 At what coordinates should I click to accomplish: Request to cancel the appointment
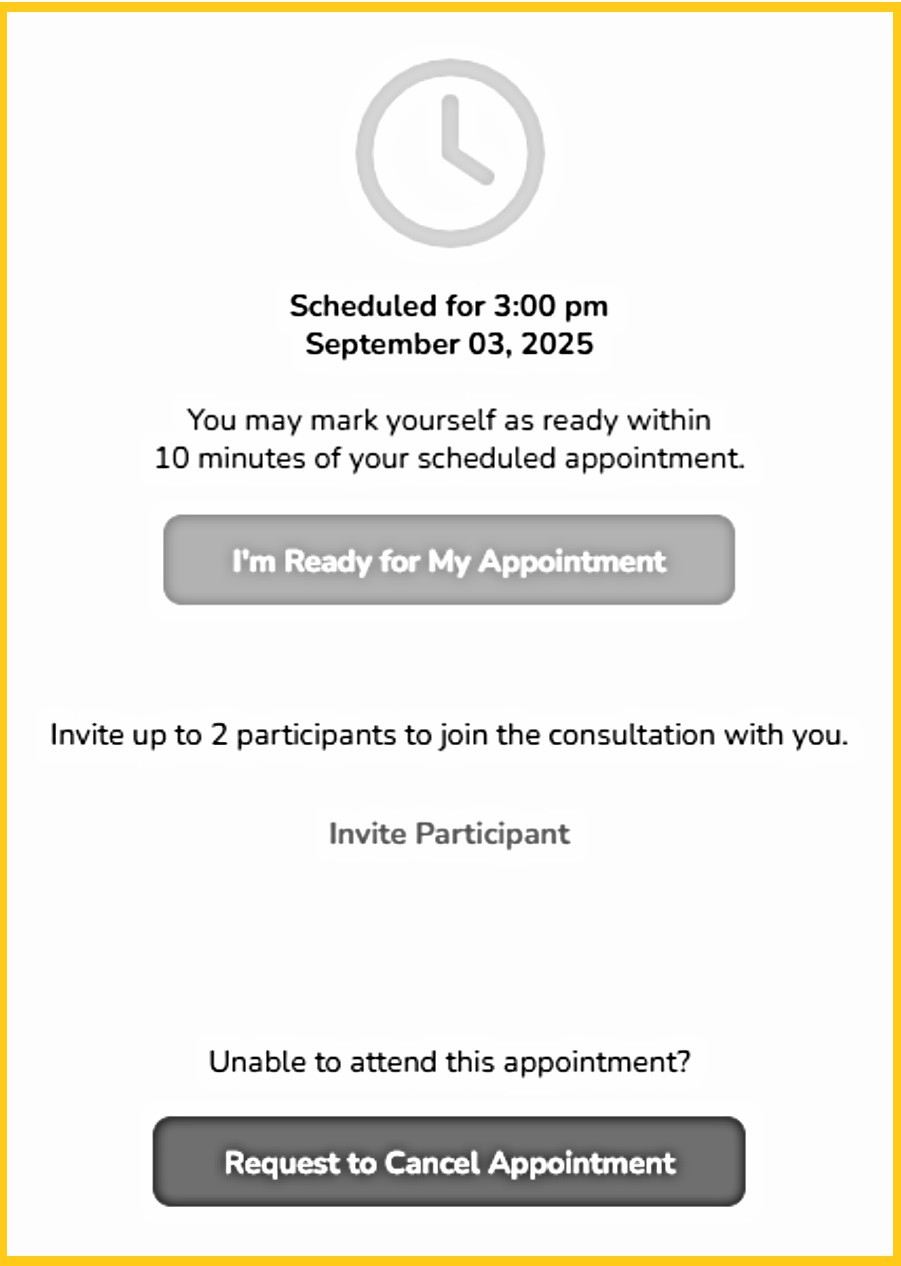[449, 1162]
